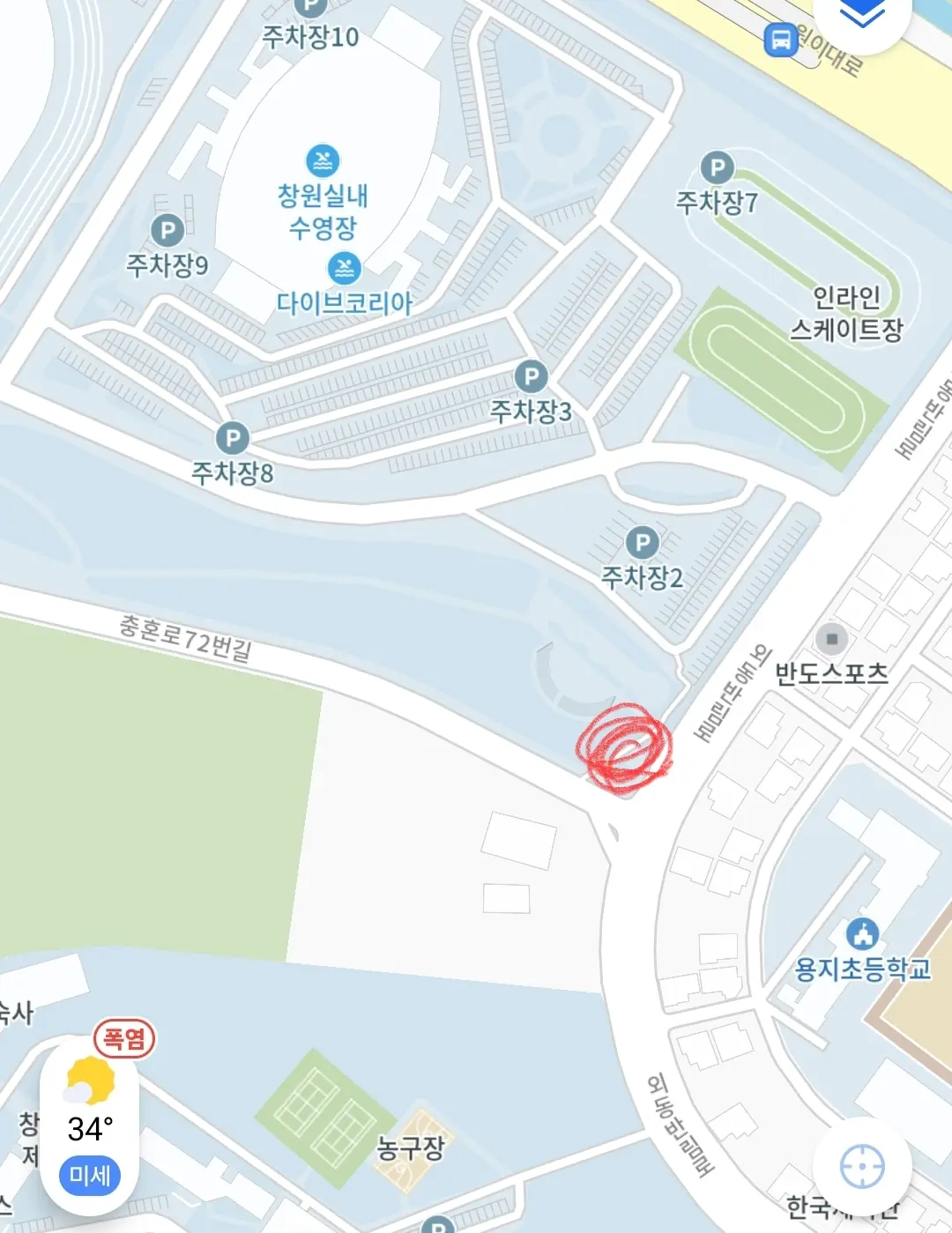Image resolution: width=952 pixels, height=1233 pixels.
Task: Open the 34° weather widget
Action: pyautogui.click(x=90, y=1110)
